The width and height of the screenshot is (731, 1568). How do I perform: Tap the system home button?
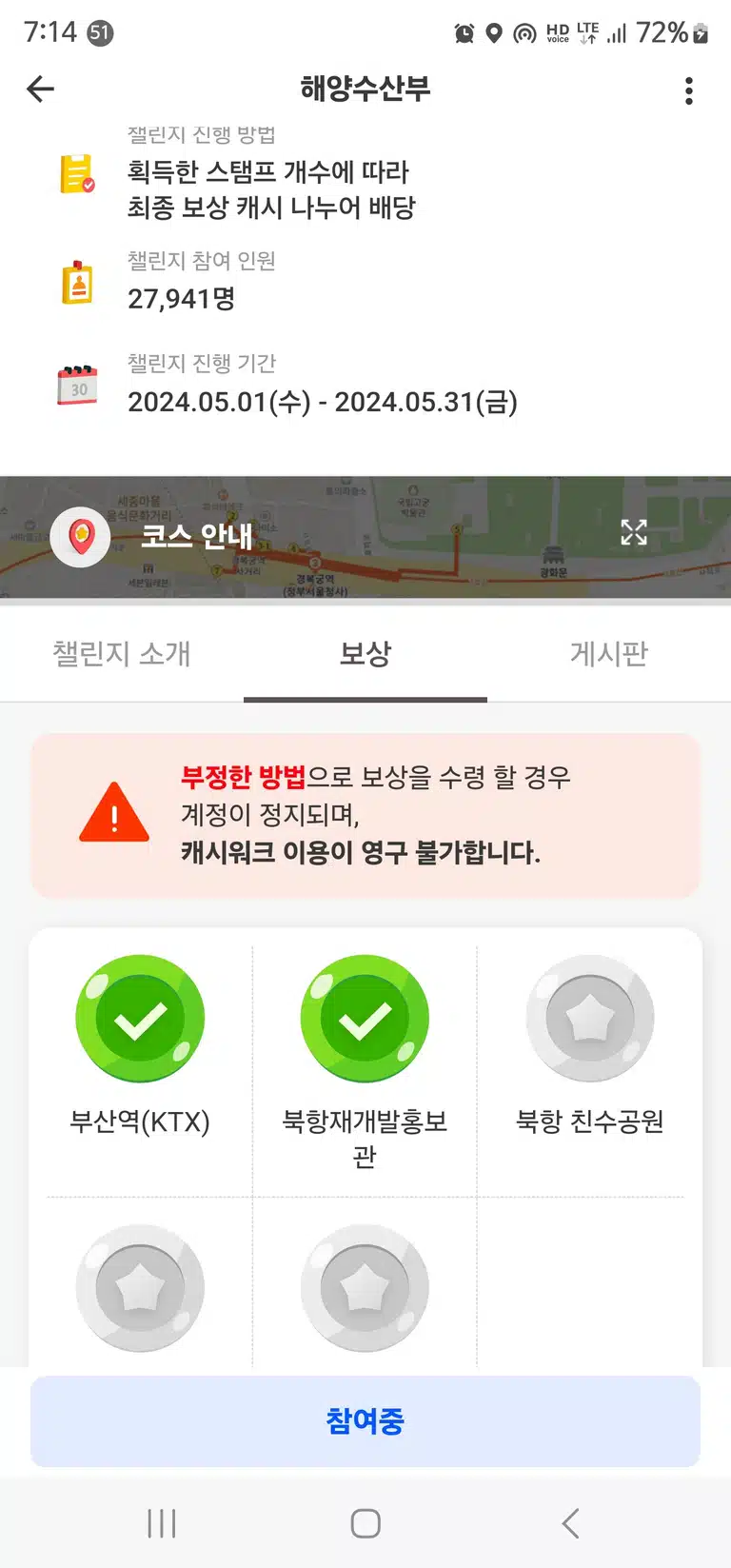[365, 1523]
